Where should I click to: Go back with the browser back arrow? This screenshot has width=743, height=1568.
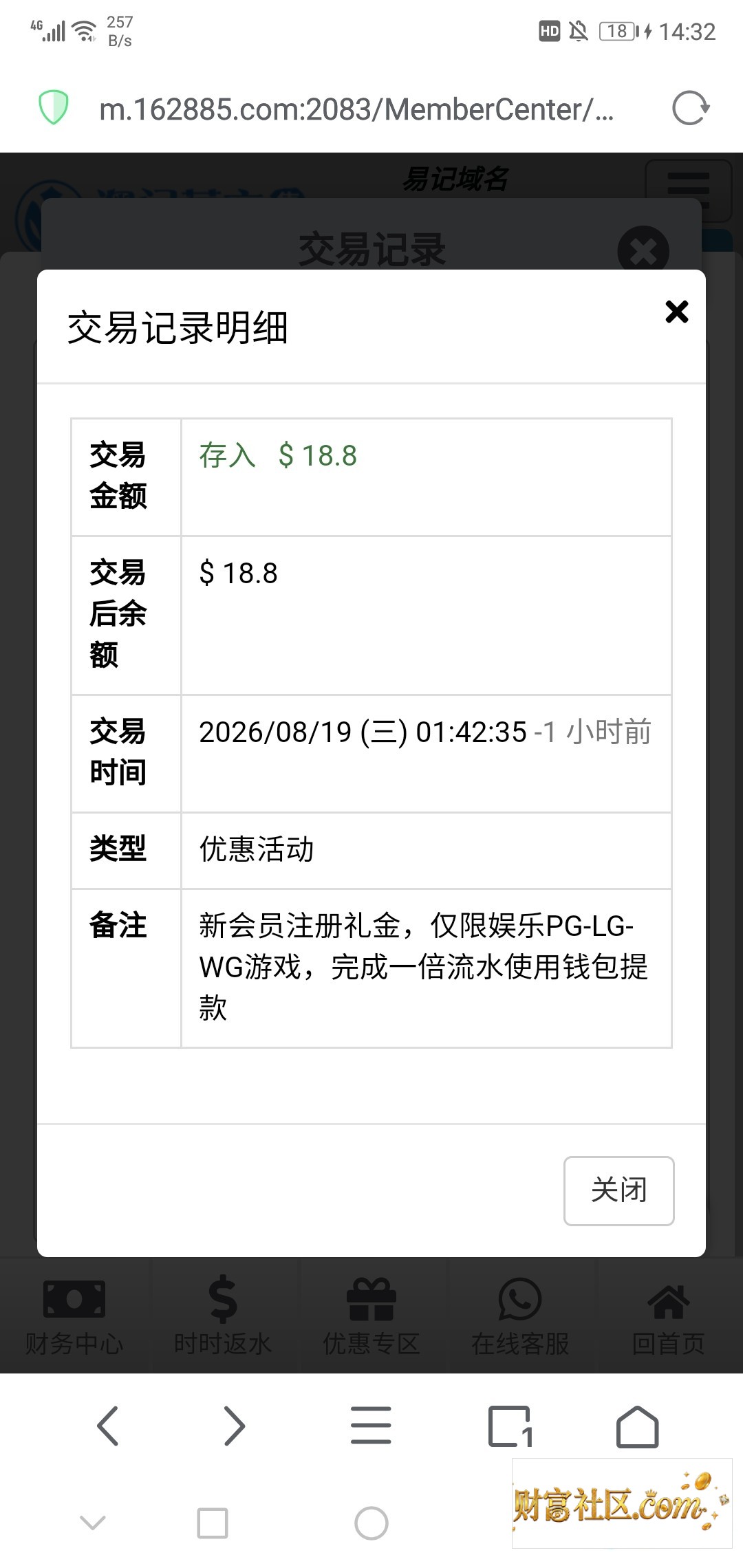click(108, 1426)
